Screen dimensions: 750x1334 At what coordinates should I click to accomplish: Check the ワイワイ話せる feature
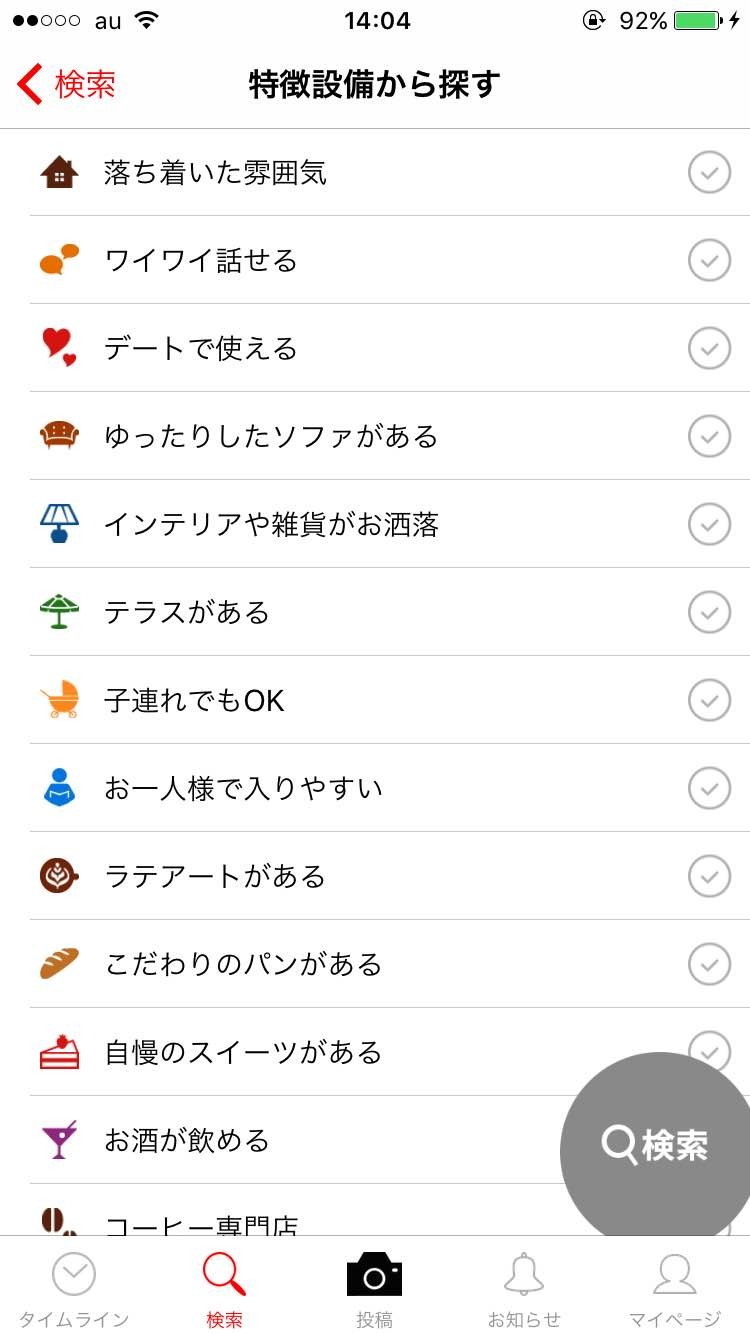(x=709, y=261)
